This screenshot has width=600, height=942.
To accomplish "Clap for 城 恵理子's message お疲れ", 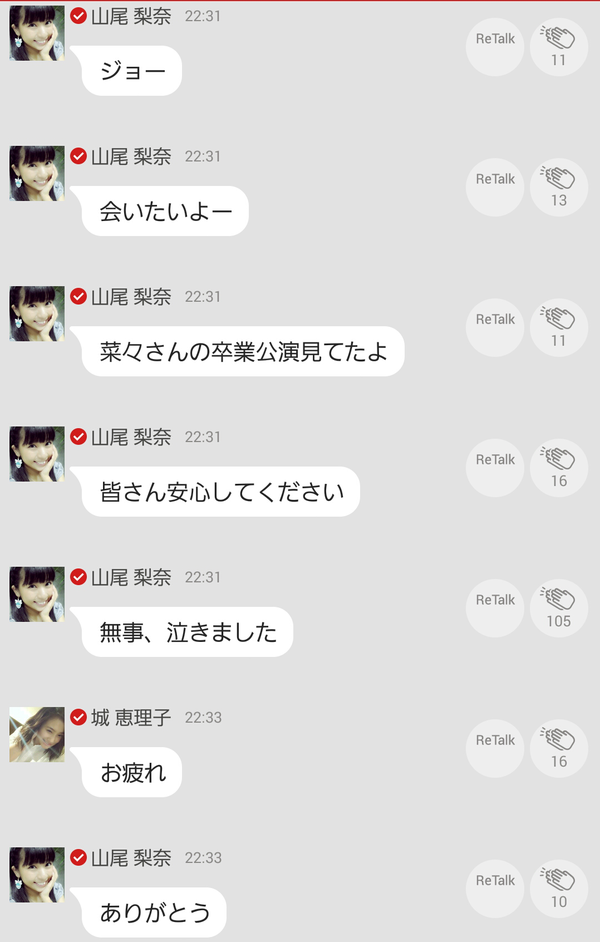I will coord(558,748).
